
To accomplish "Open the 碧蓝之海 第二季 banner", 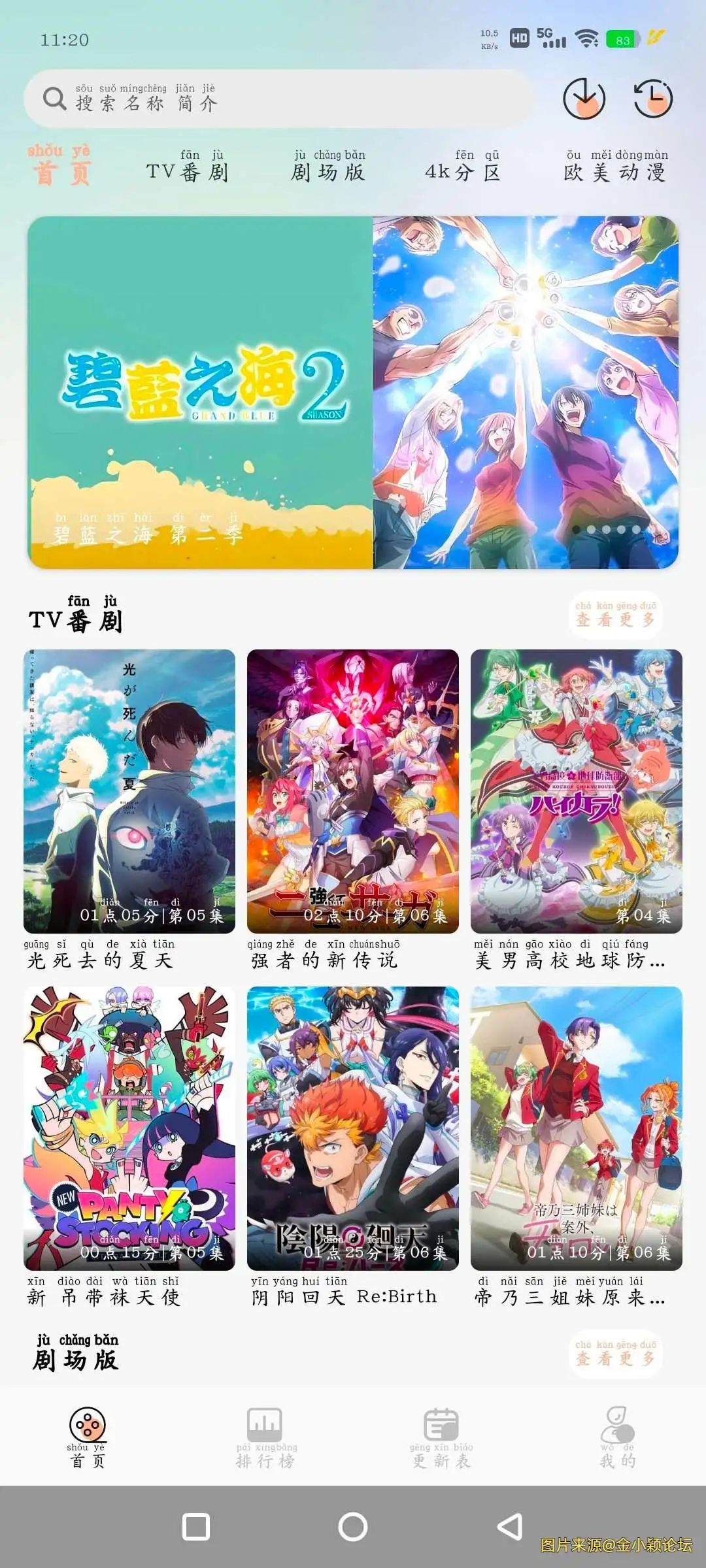I will (x=353, y=392).
